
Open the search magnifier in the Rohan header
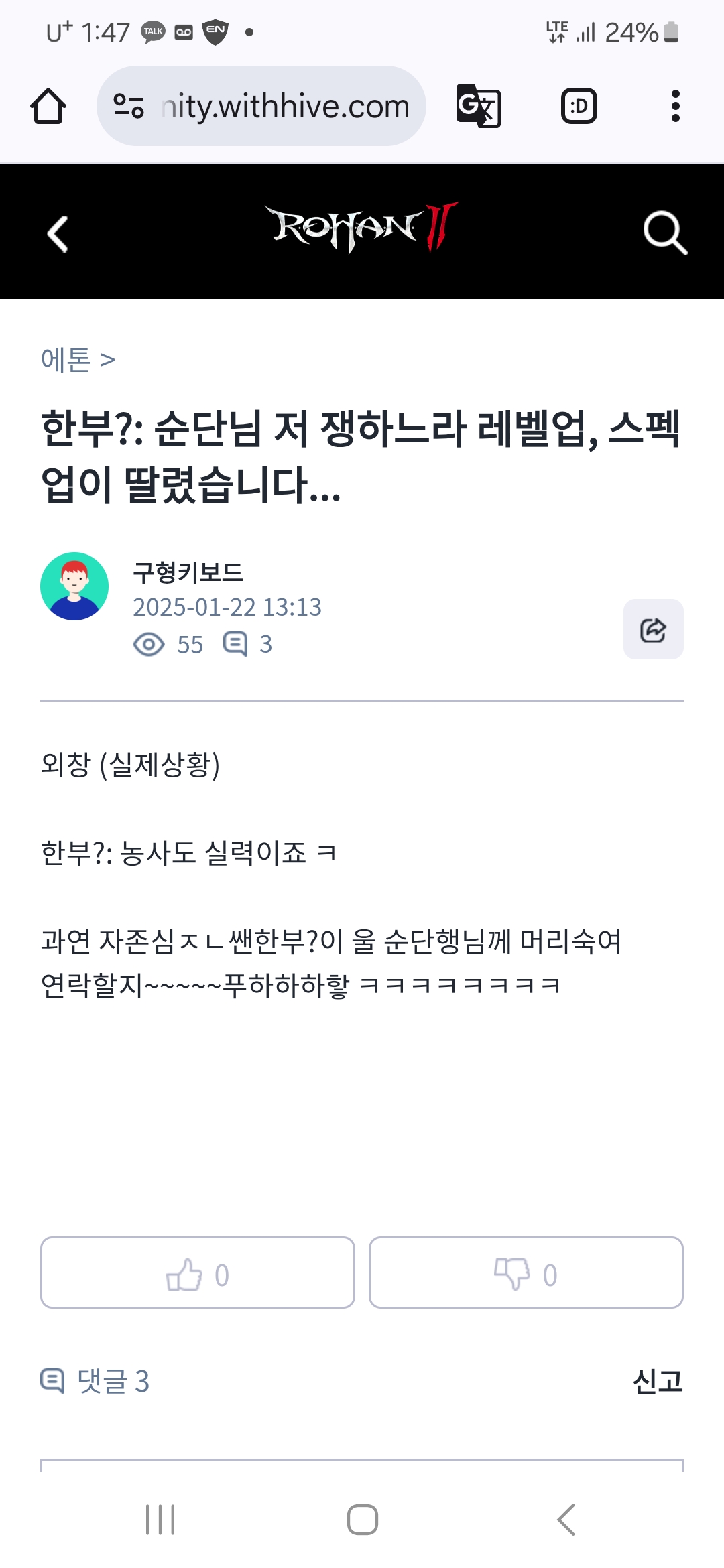[x=664, y=233]
